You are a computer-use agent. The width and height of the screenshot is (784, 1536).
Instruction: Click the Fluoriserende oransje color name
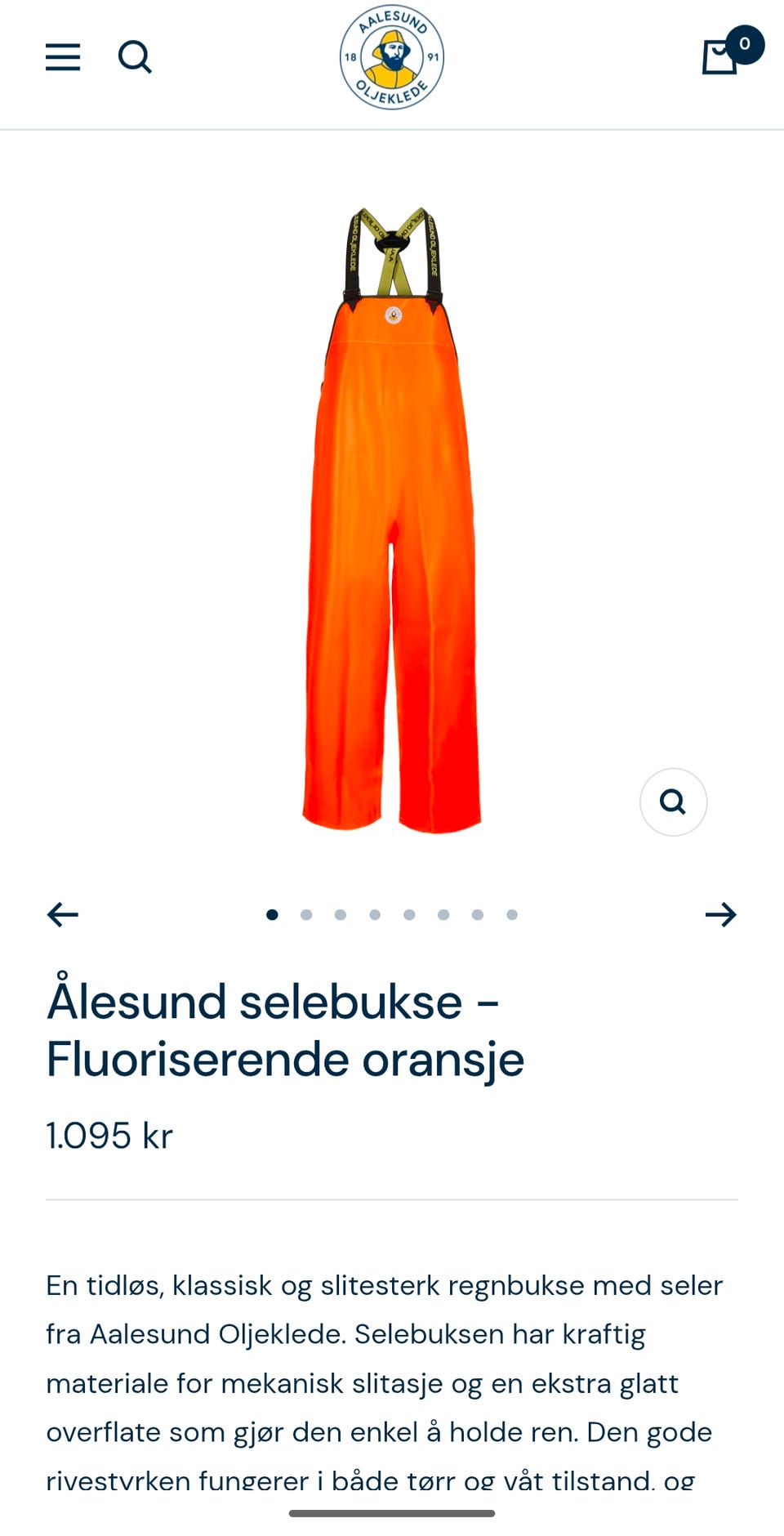point(286,1060)
